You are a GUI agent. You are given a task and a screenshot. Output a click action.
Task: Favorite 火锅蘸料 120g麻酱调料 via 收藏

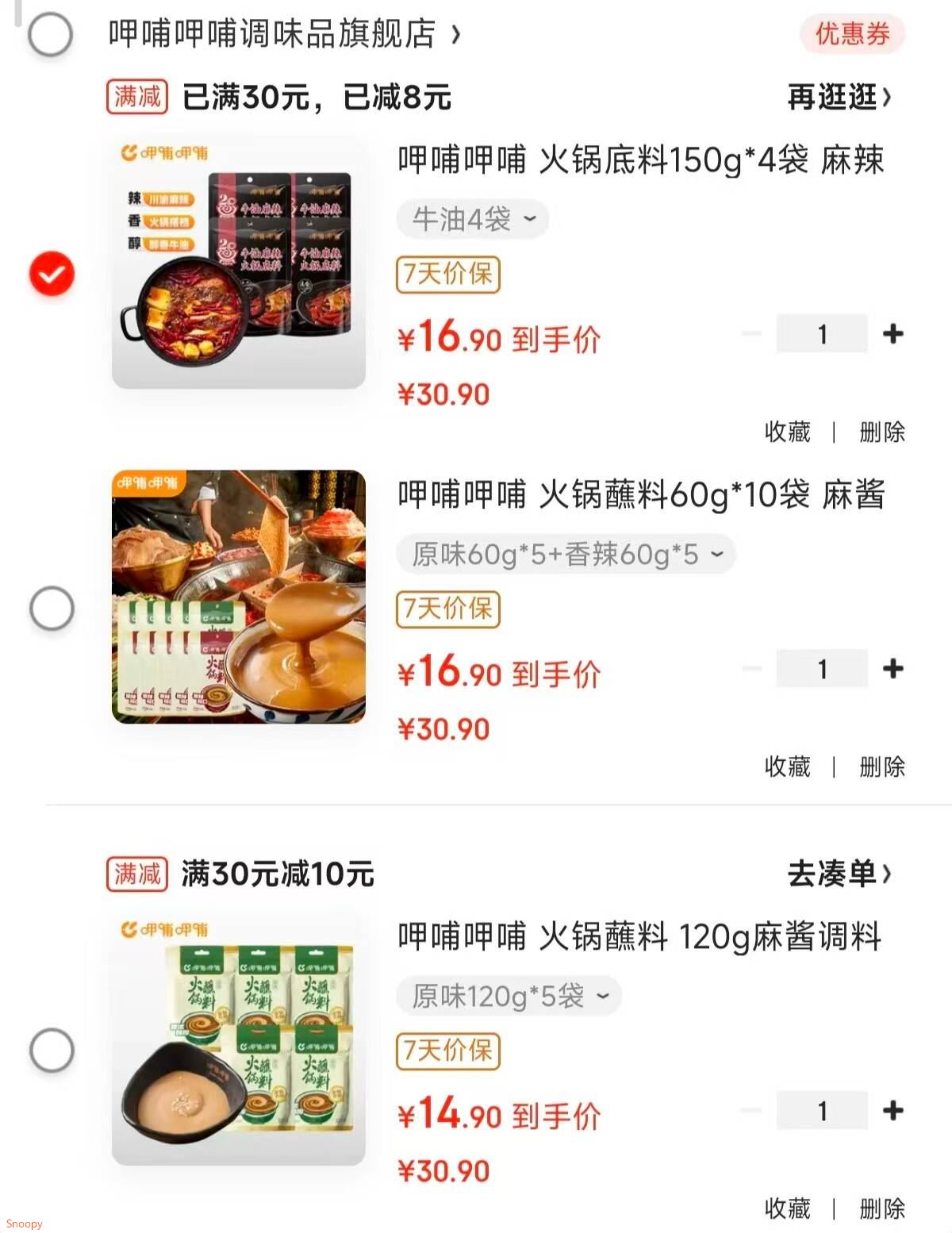787,1208
